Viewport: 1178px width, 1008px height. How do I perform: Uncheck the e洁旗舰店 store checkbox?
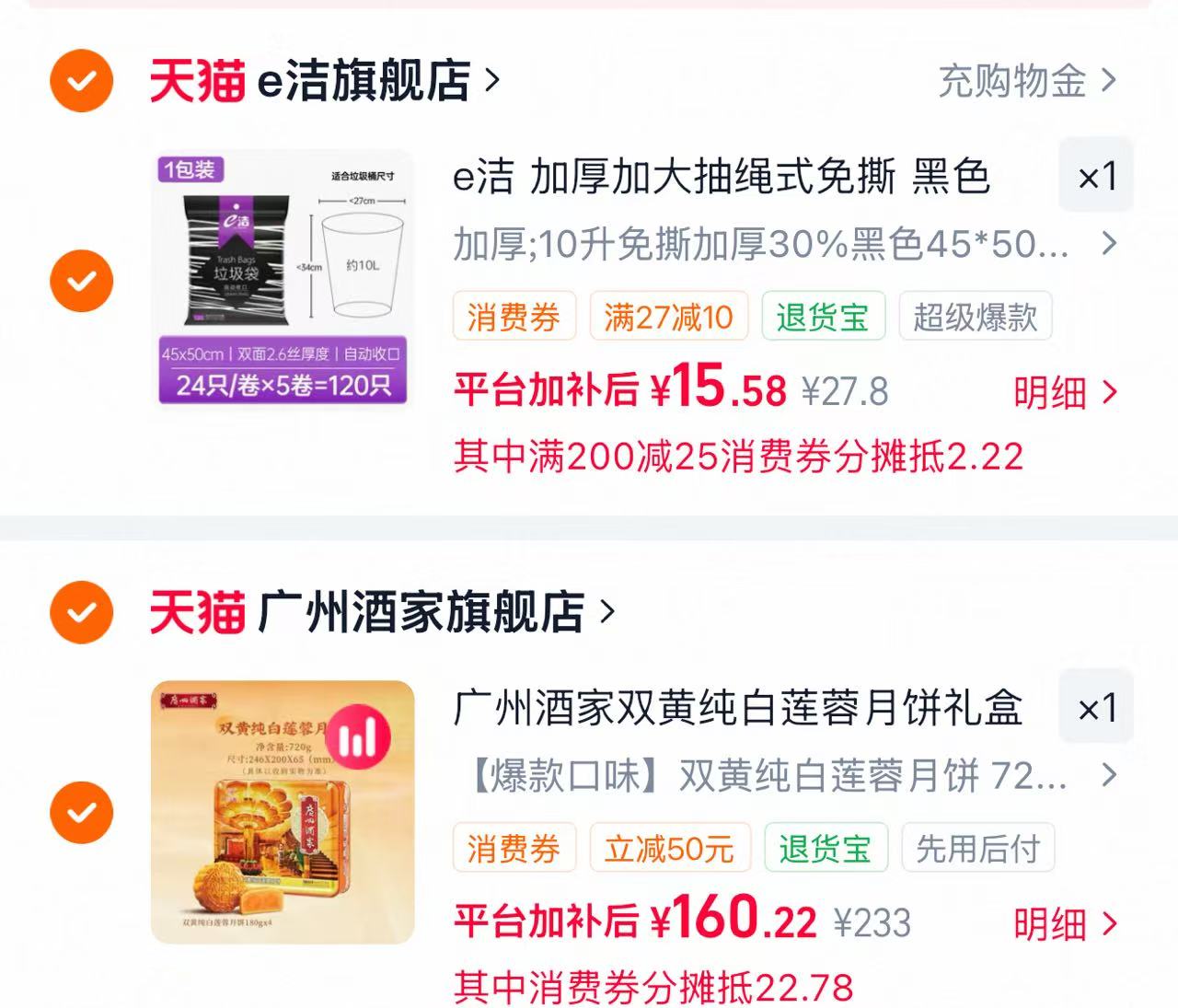pos(82,81)
